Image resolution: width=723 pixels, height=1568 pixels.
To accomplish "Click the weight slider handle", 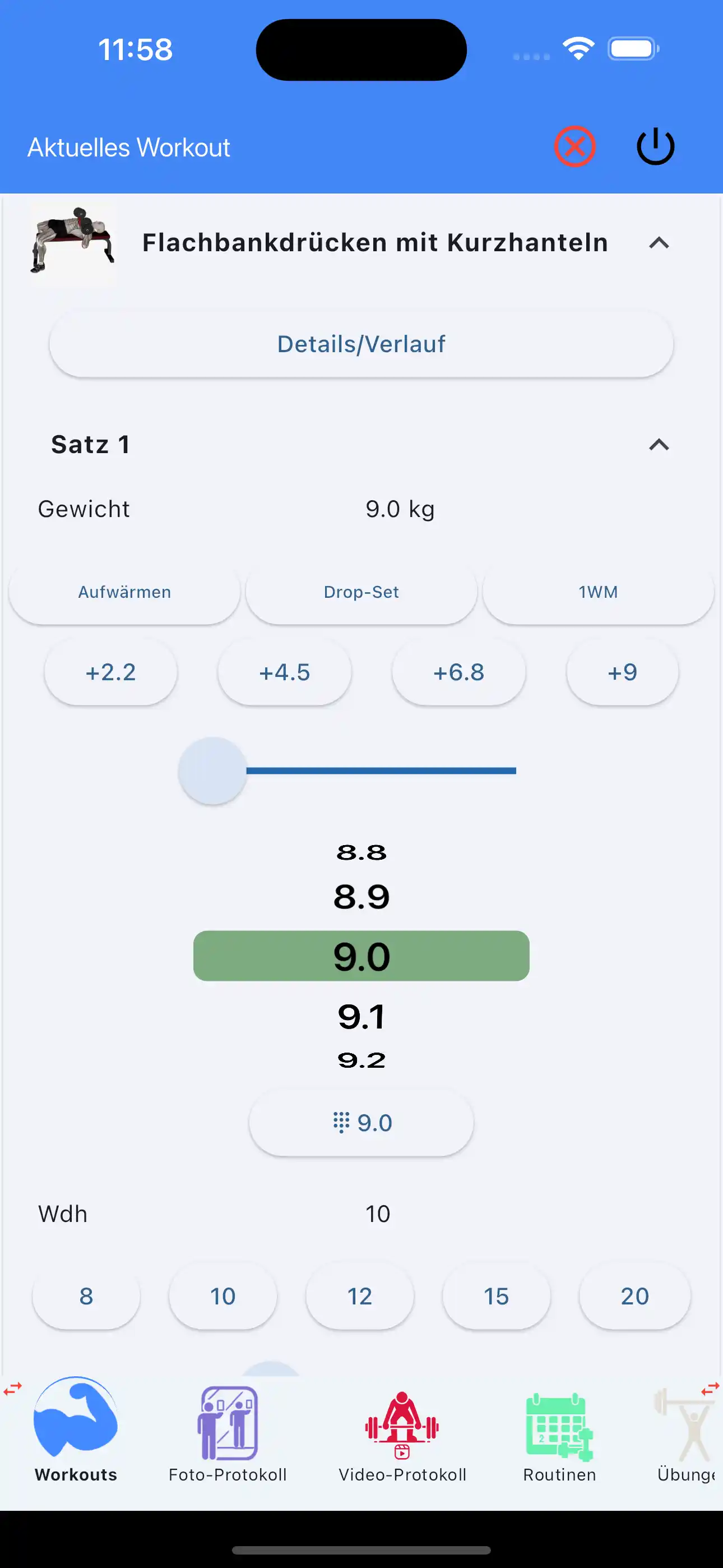I will click(211, 771).
